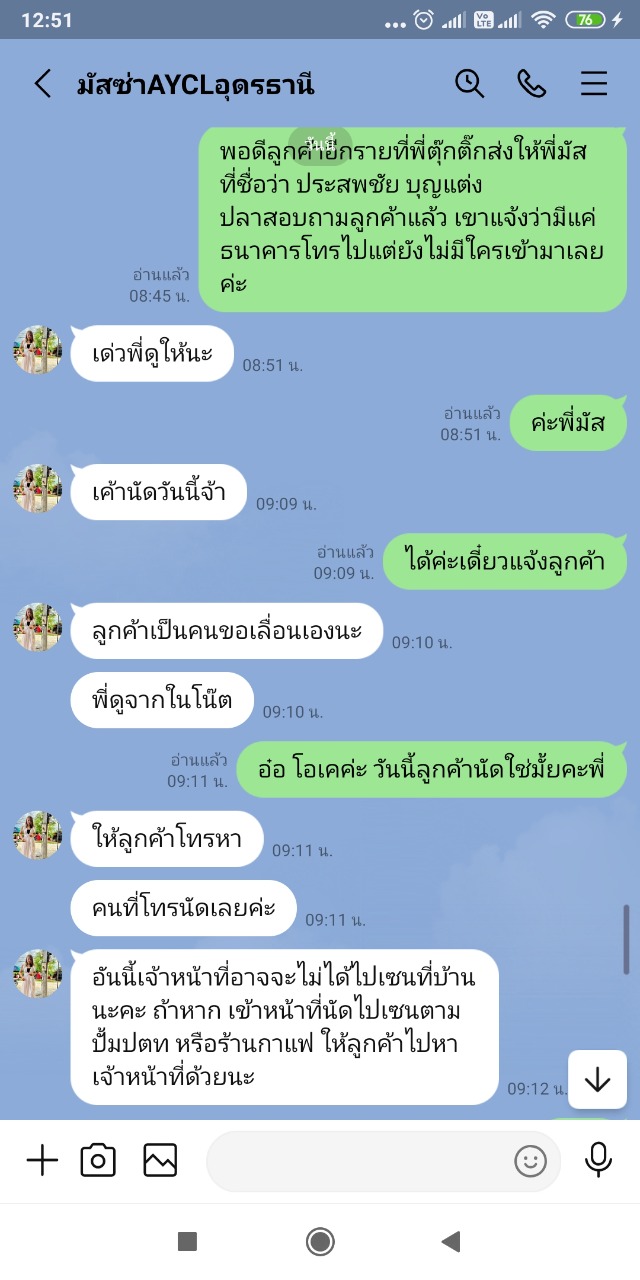Open the chat menu
This screenshot has height=1280, width=640.
594,84
